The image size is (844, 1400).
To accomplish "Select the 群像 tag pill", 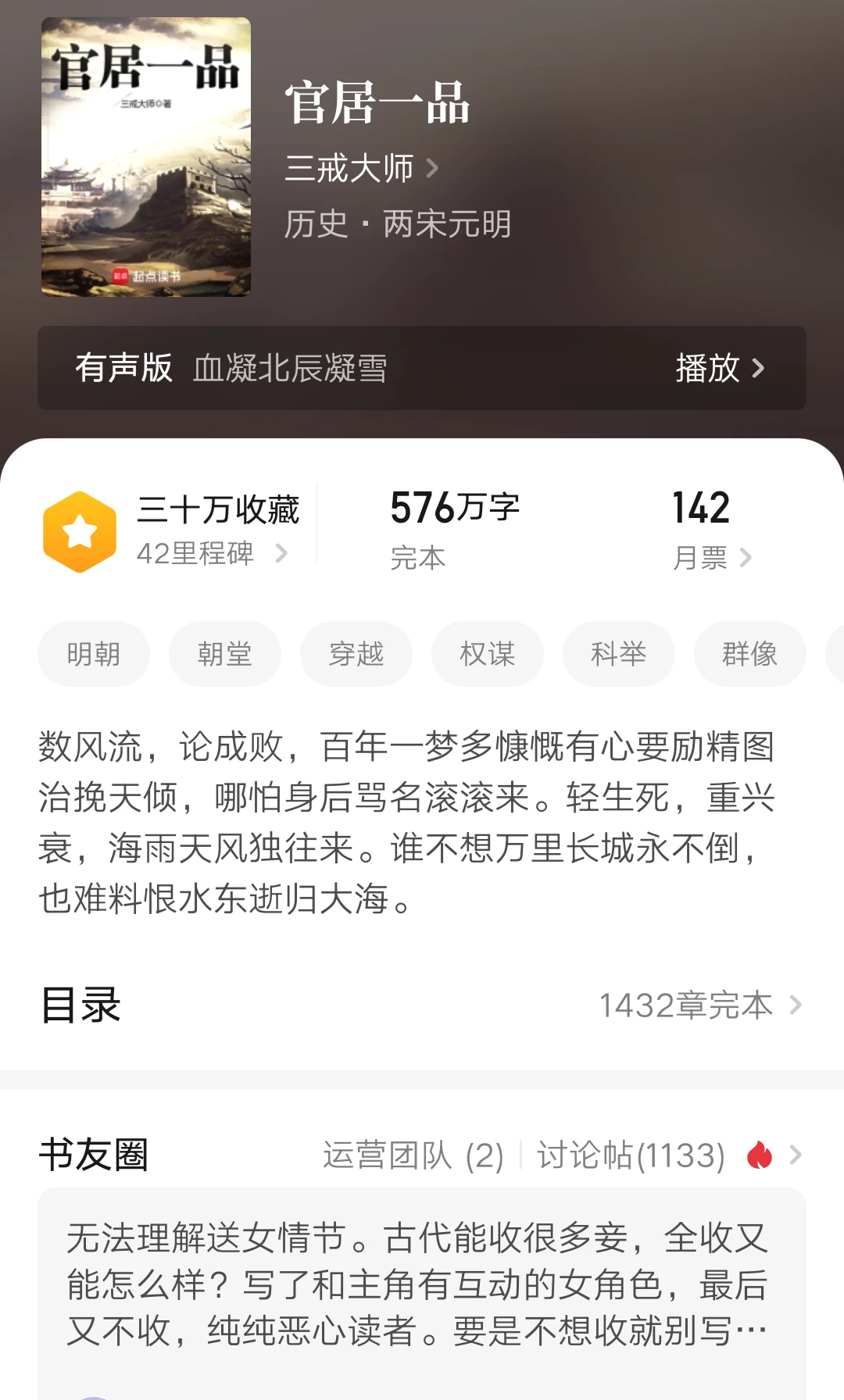I will [x=749, y=654].
